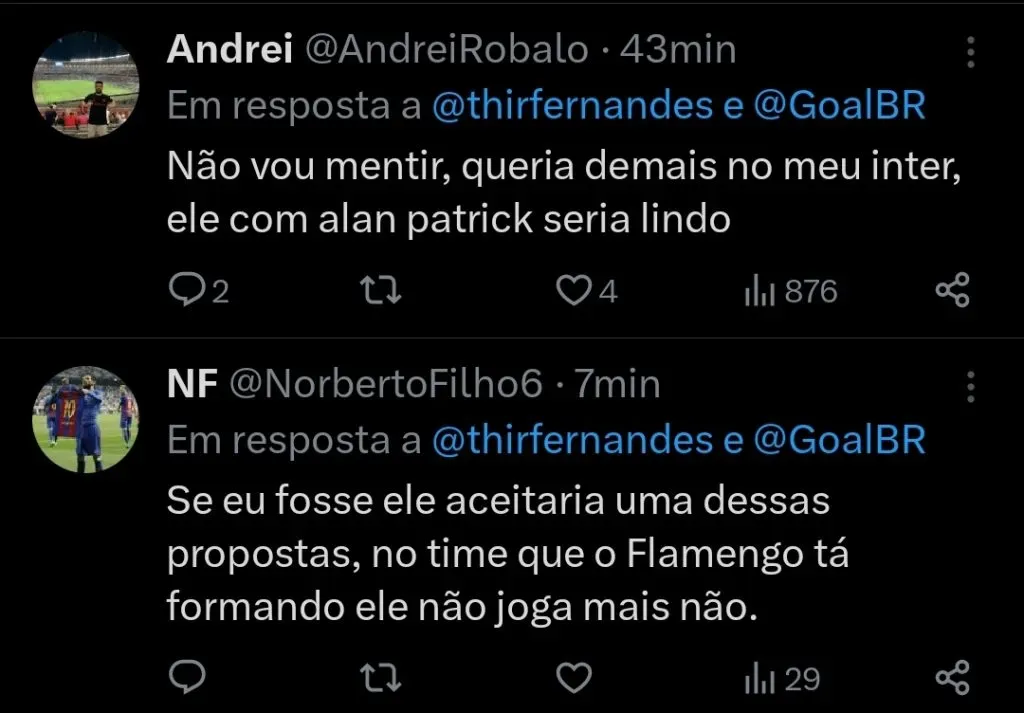Viewport: 1024px width, 713px height.
Task: Like Andrei's tweet
Action: [573, 291]
